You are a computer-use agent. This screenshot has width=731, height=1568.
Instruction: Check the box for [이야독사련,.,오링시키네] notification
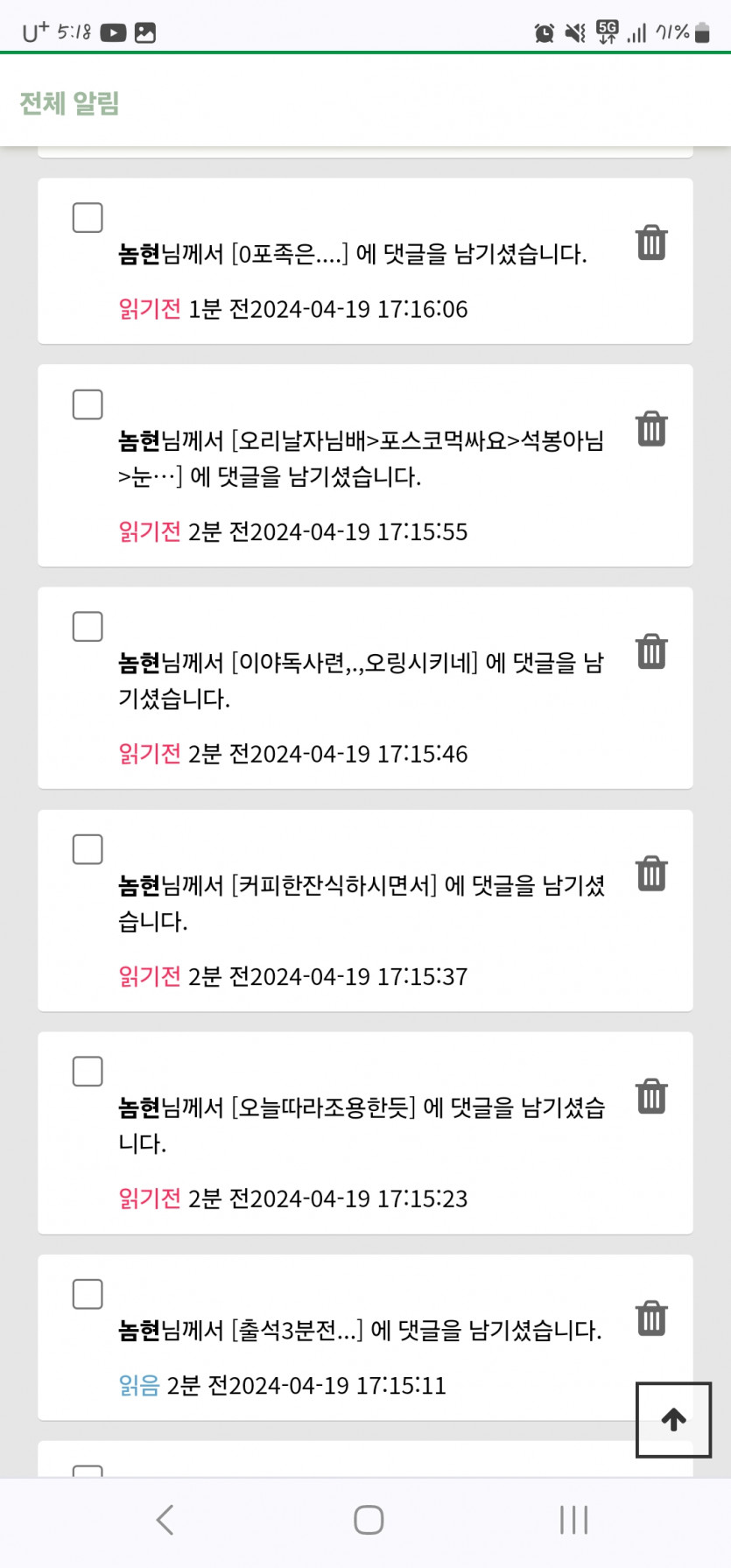(88, 627)
